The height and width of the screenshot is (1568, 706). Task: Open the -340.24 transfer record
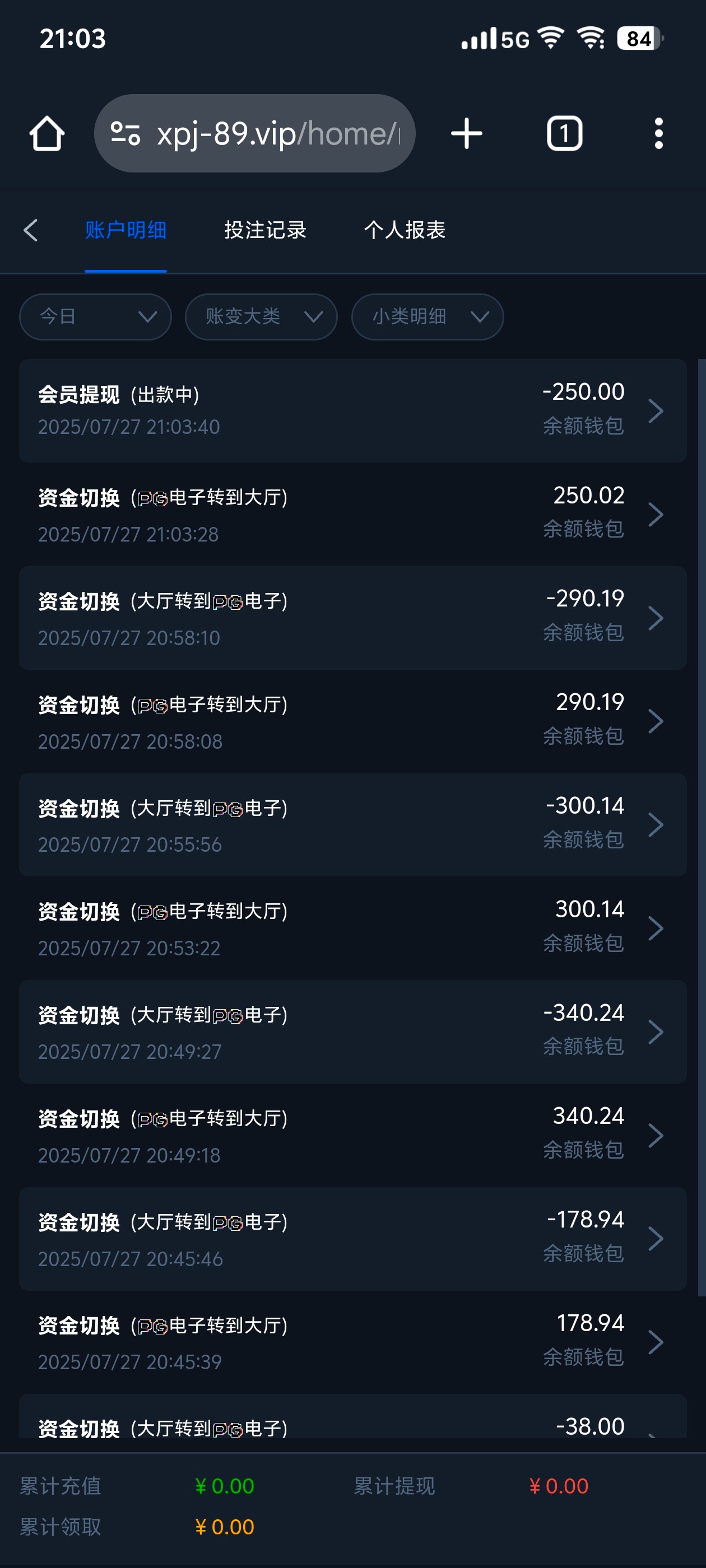(352, 1032)
